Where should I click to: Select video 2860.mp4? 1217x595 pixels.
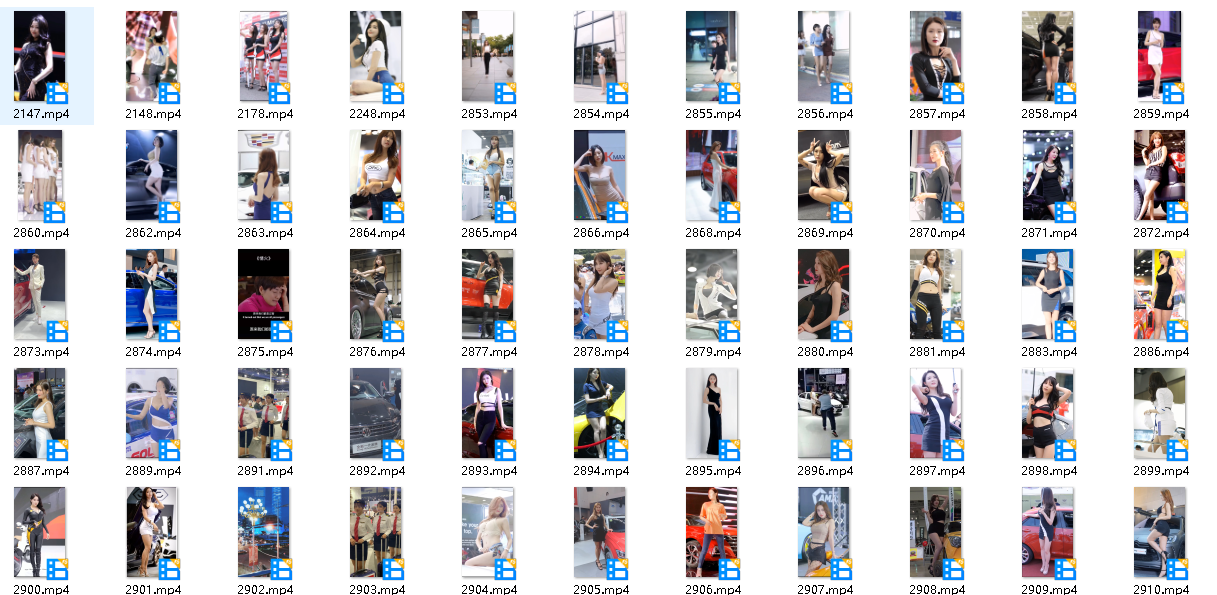40,176
